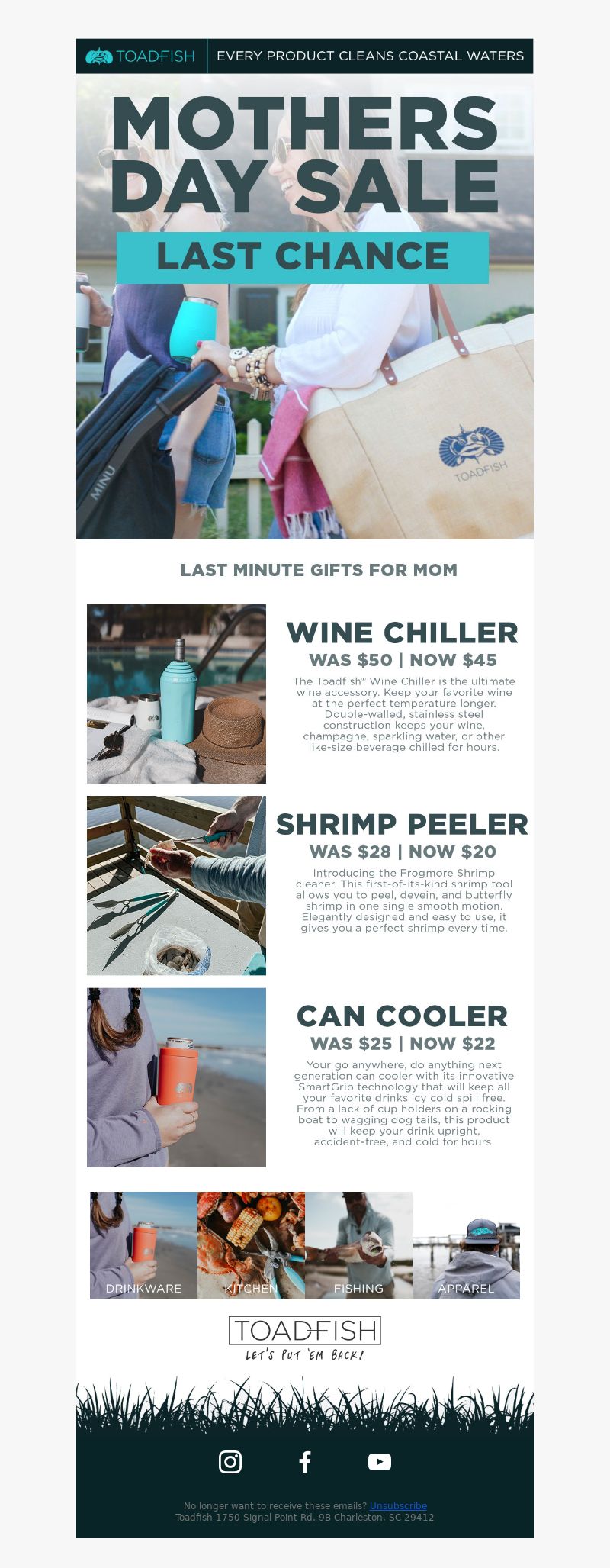Image resolution: width=610 pixels, height=1568 pixels.
Task: Tap the Unsubscribe link
Action: 398,1505
